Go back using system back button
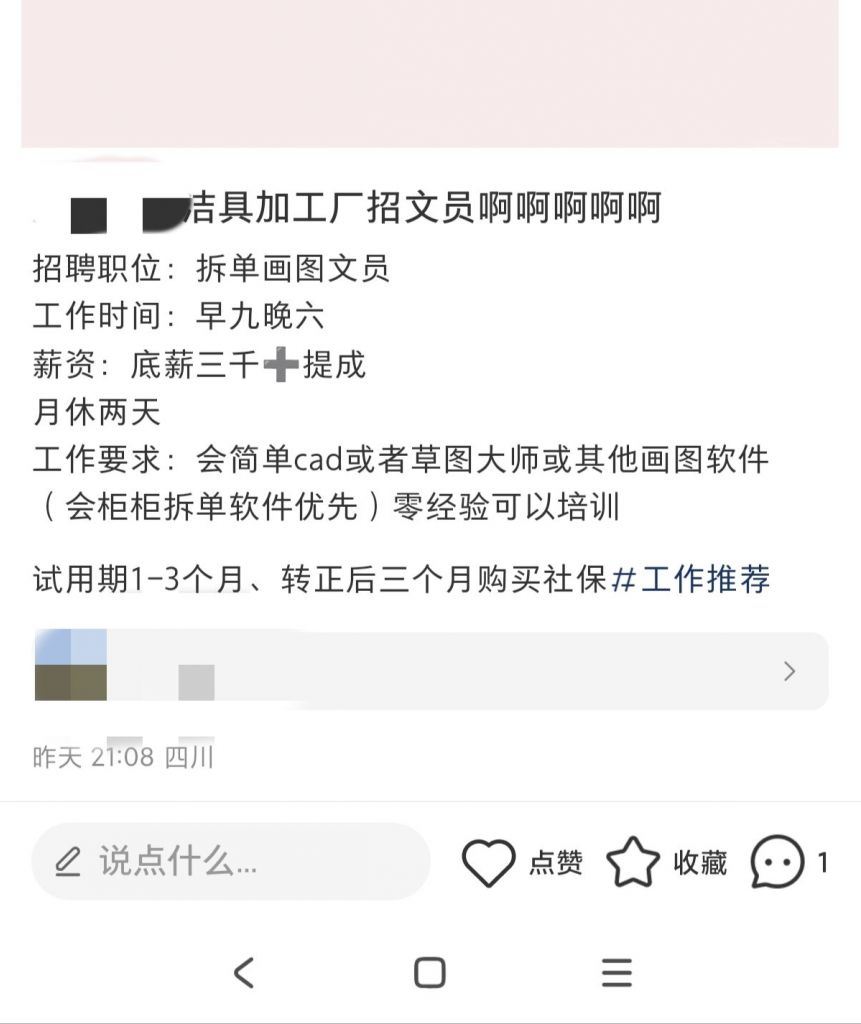 click(x=243, y=972)
